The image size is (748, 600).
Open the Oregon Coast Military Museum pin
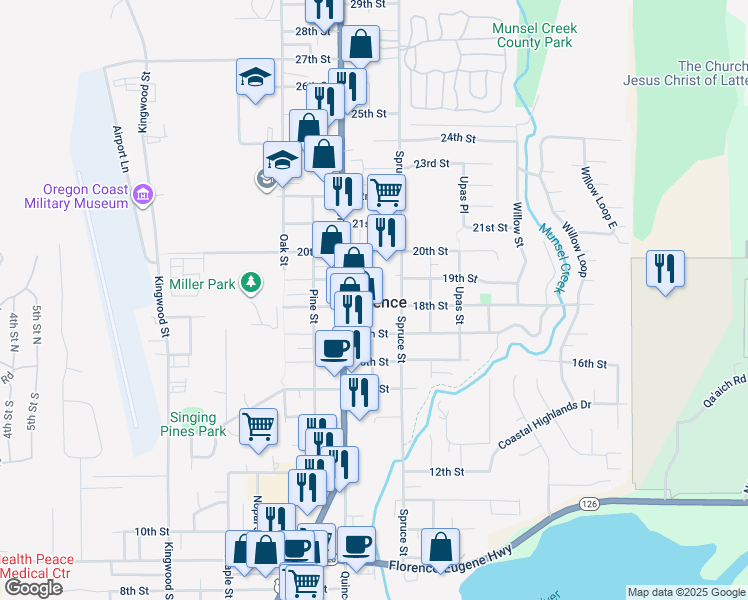143,194
